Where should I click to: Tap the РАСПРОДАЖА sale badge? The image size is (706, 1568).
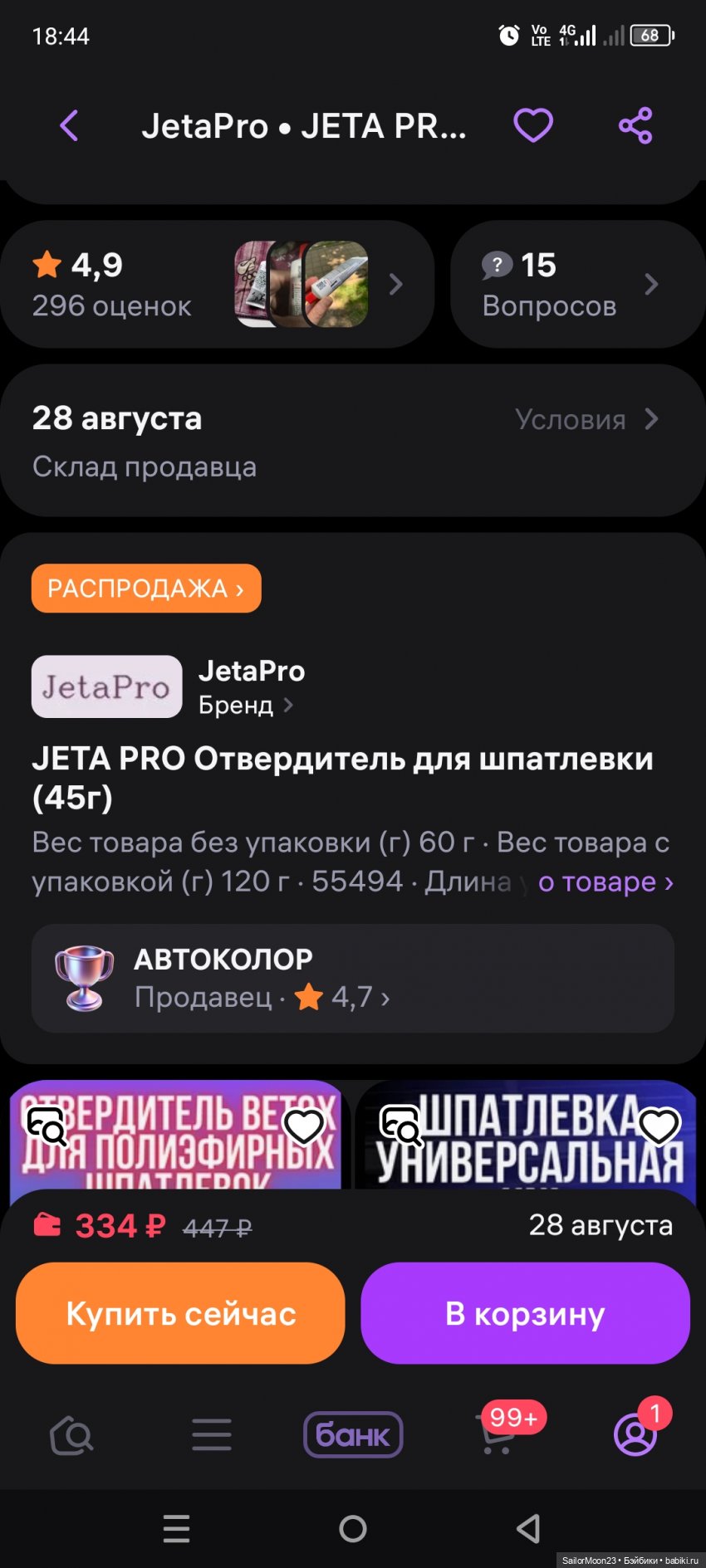tap(146, 589)
